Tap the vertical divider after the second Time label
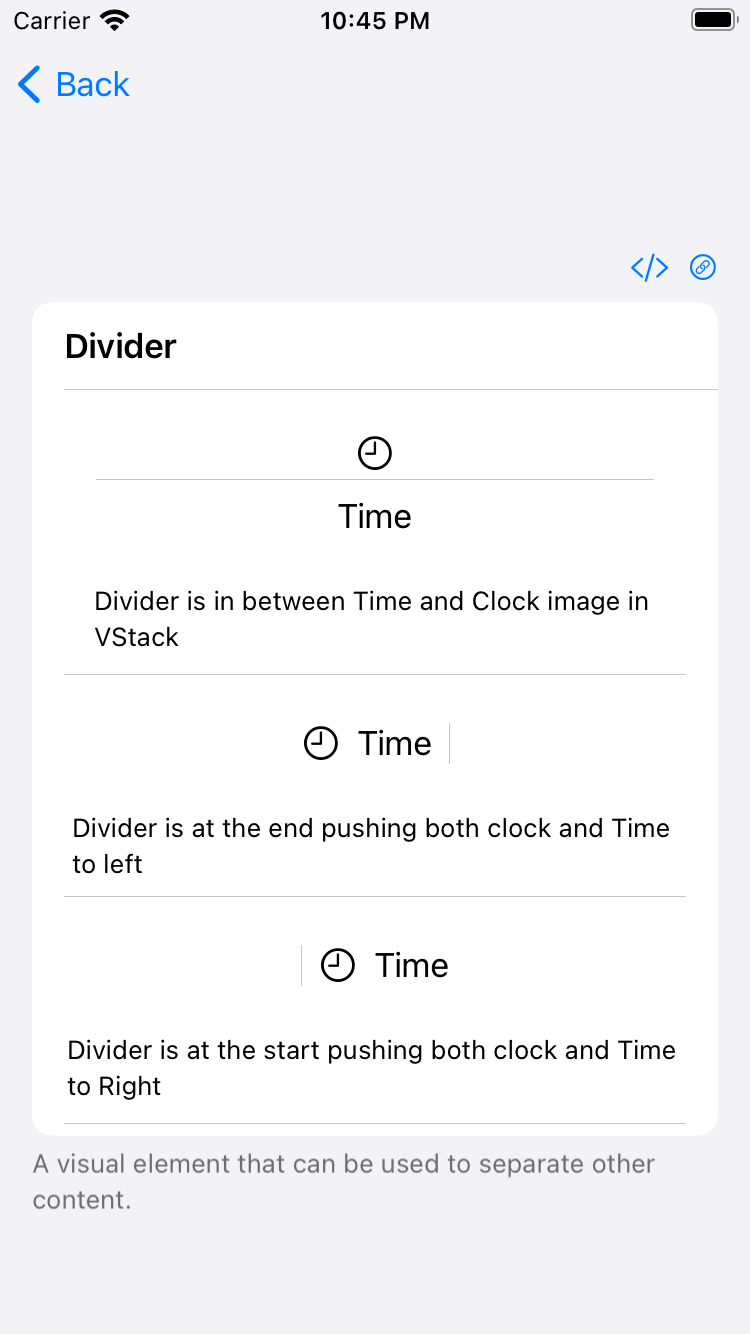This screenshot has height=1334, width=750. (450, 743)
